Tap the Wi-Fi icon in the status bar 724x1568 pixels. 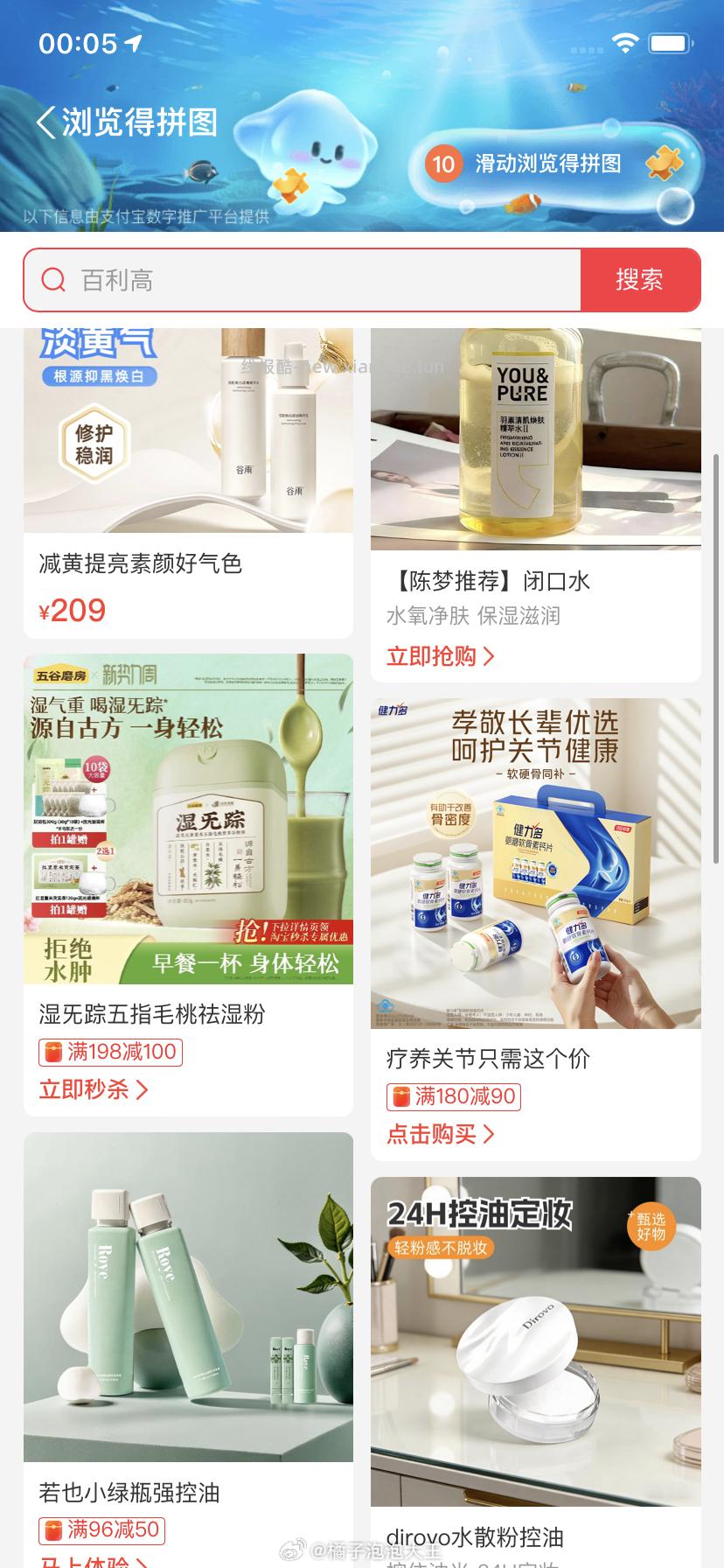[624, 39]
